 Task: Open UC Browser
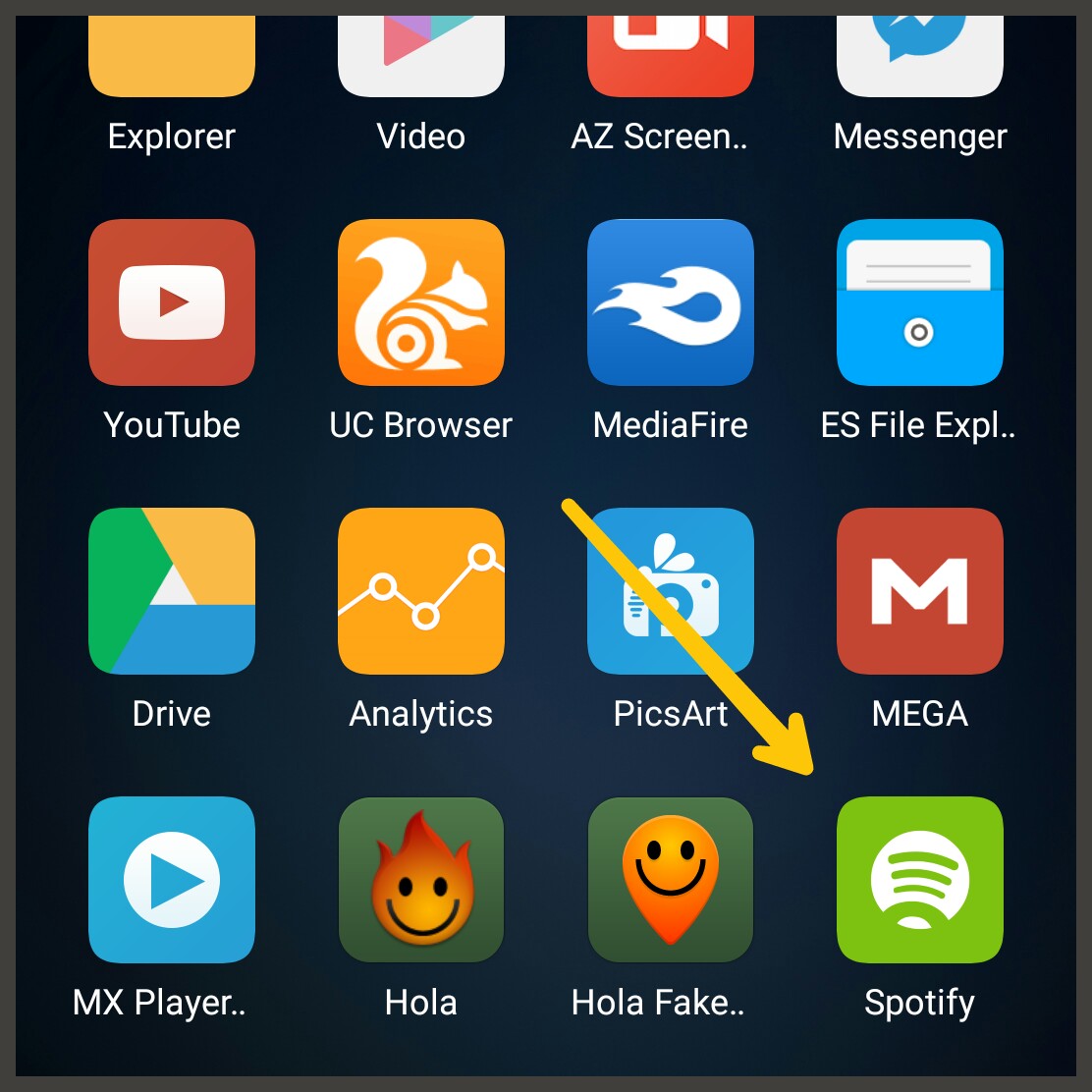point(420,302)
